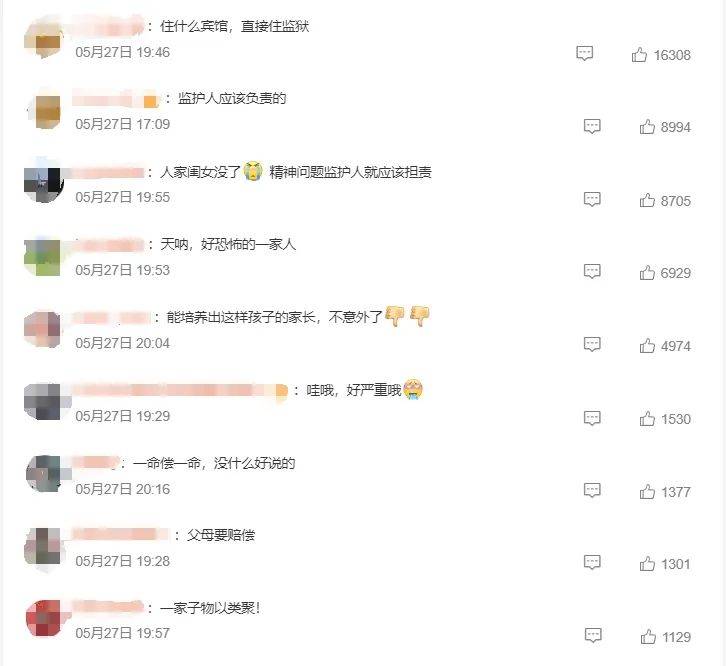
Task: Reply to the comment 能培养出这样孩子的家长
Action: tap(592, 346)
